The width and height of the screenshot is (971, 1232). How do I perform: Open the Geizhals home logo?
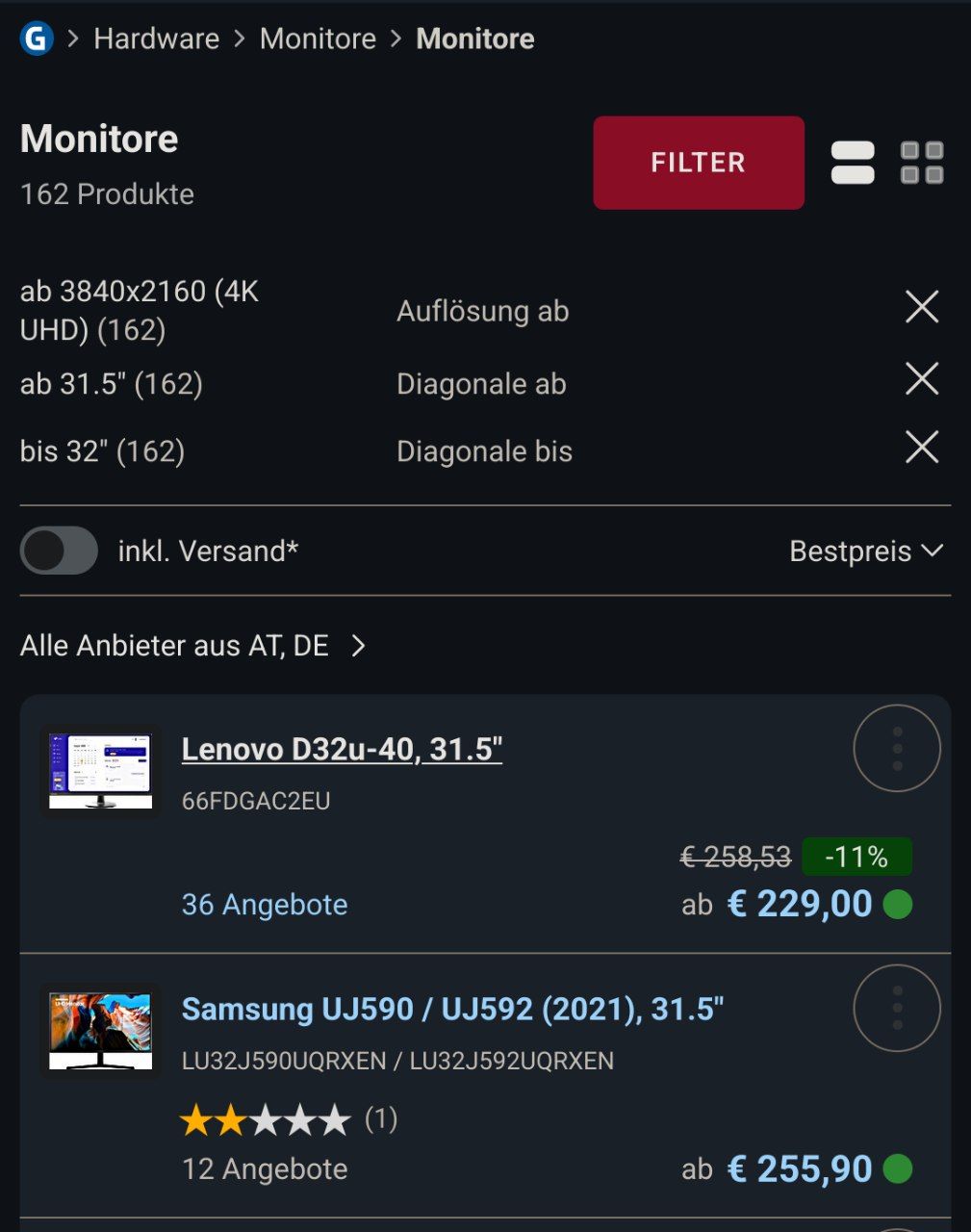(37, 38)
